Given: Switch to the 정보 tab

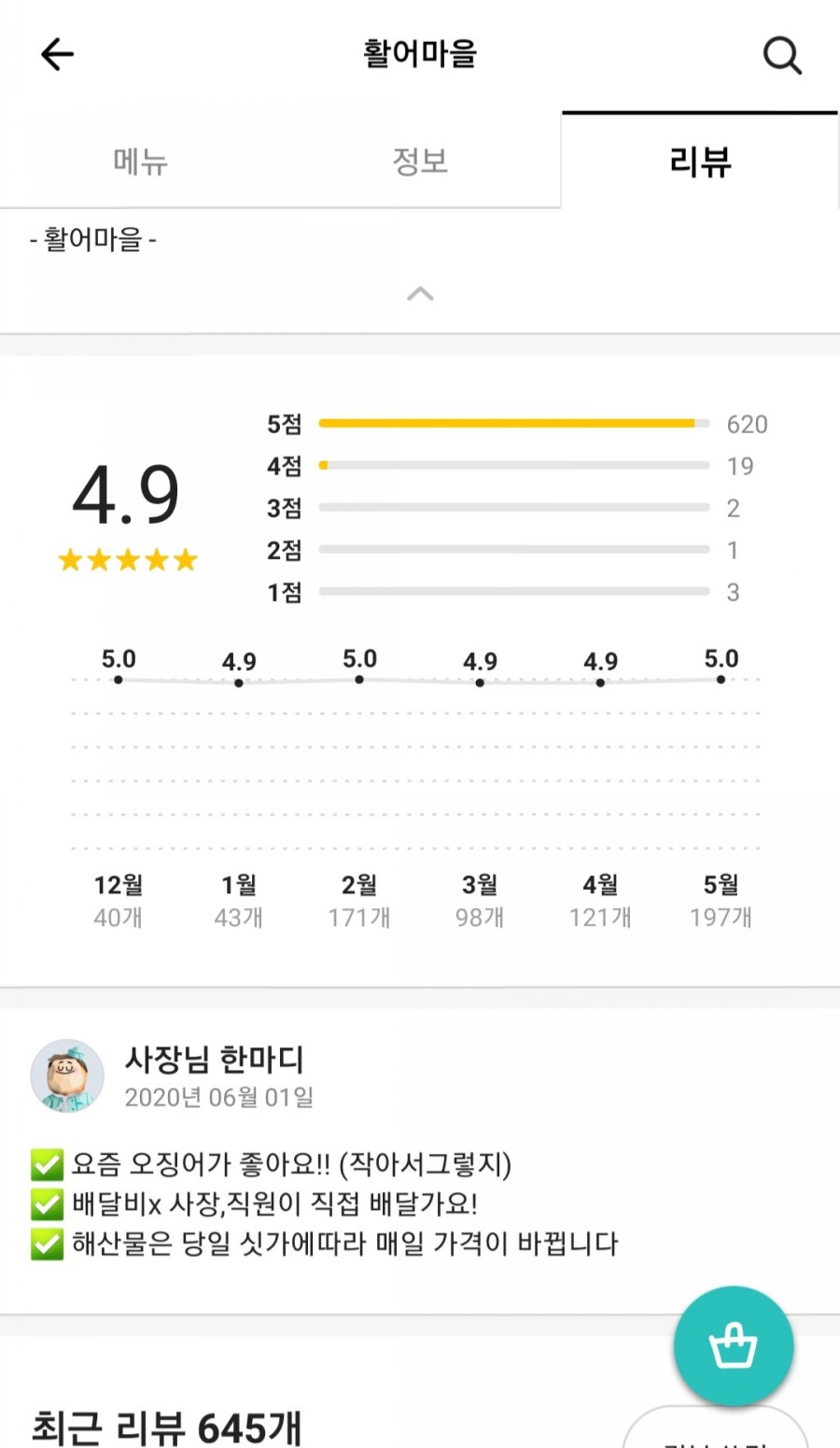Looking at the screenshot, I should pyautogui.click(x=420, y=162).
